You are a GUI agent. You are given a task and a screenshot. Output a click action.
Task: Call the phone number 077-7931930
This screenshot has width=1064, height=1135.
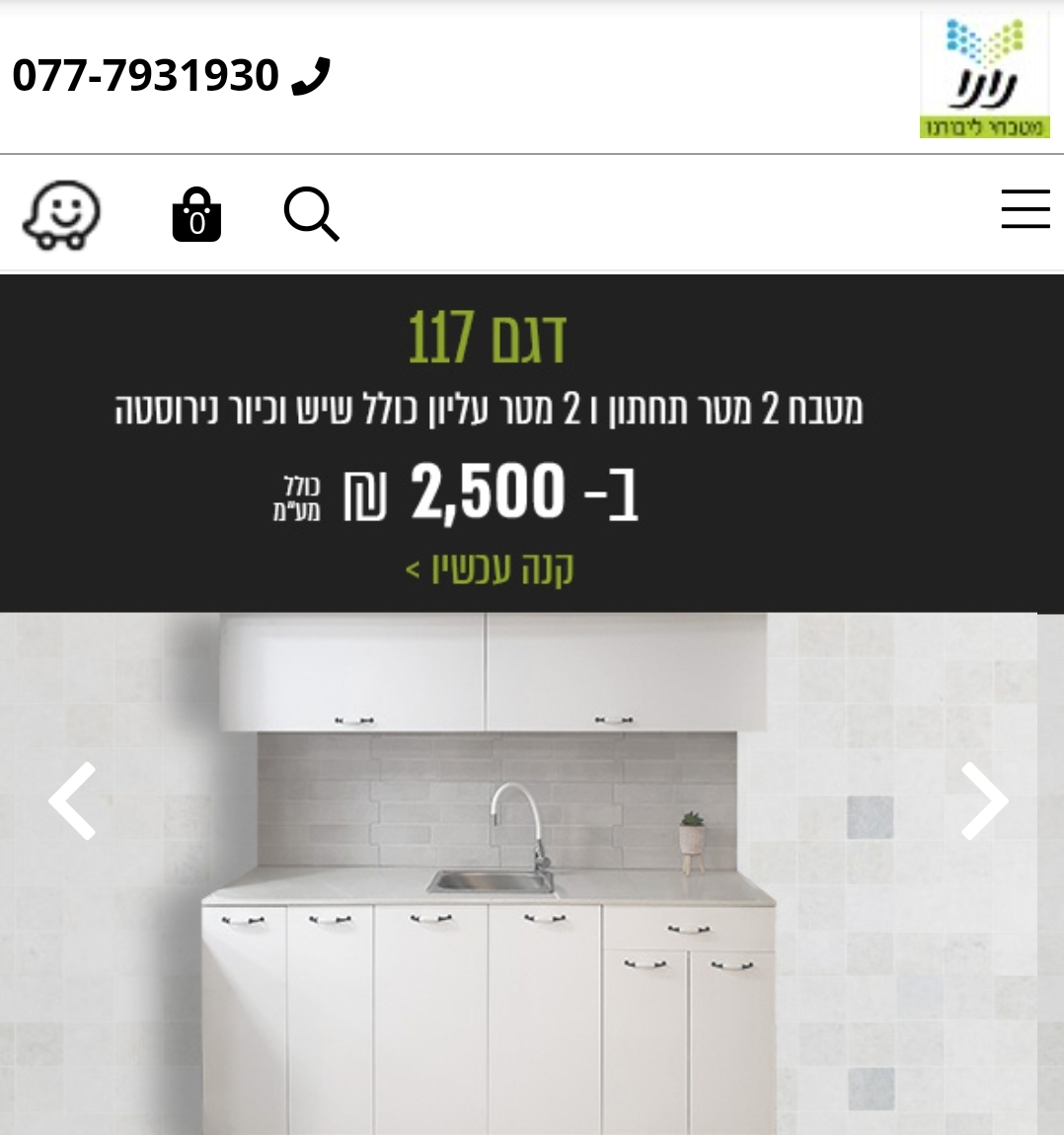170,76
